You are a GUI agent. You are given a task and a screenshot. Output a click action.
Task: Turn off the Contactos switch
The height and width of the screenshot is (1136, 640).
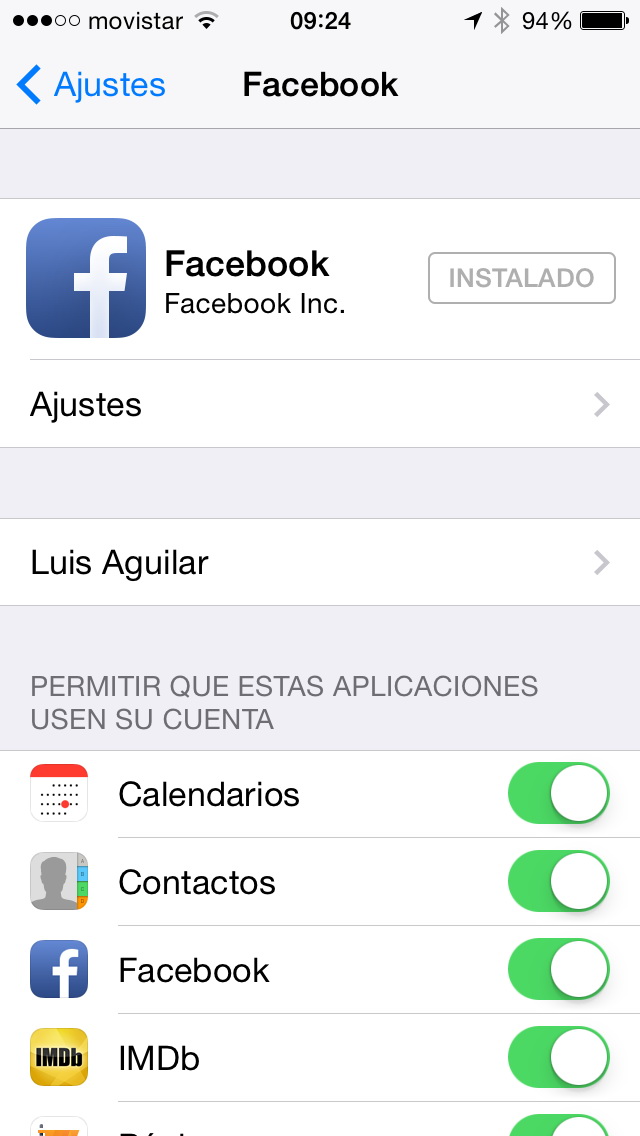(559, 882)
